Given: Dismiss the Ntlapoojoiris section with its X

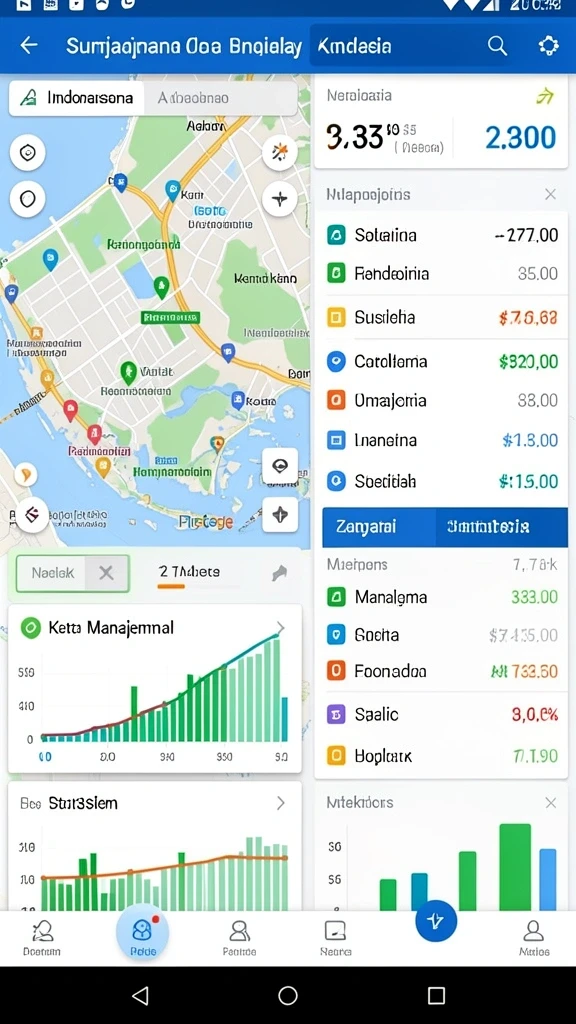Looking at the screenshot, I should click(551, 194).
